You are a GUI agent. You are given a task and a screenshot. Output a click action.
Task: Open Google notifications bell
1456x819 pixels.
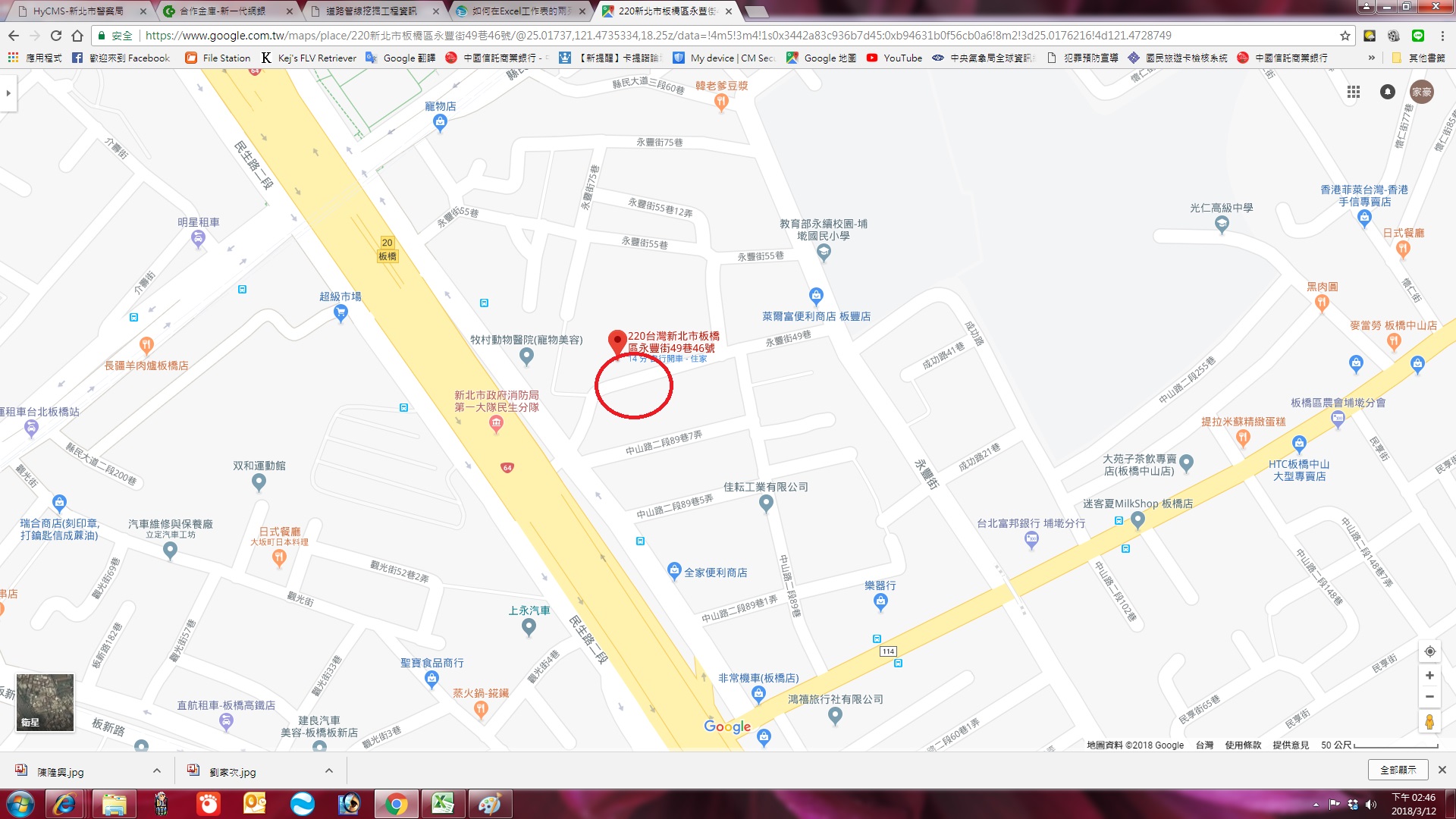click(x=1387, y=92)
